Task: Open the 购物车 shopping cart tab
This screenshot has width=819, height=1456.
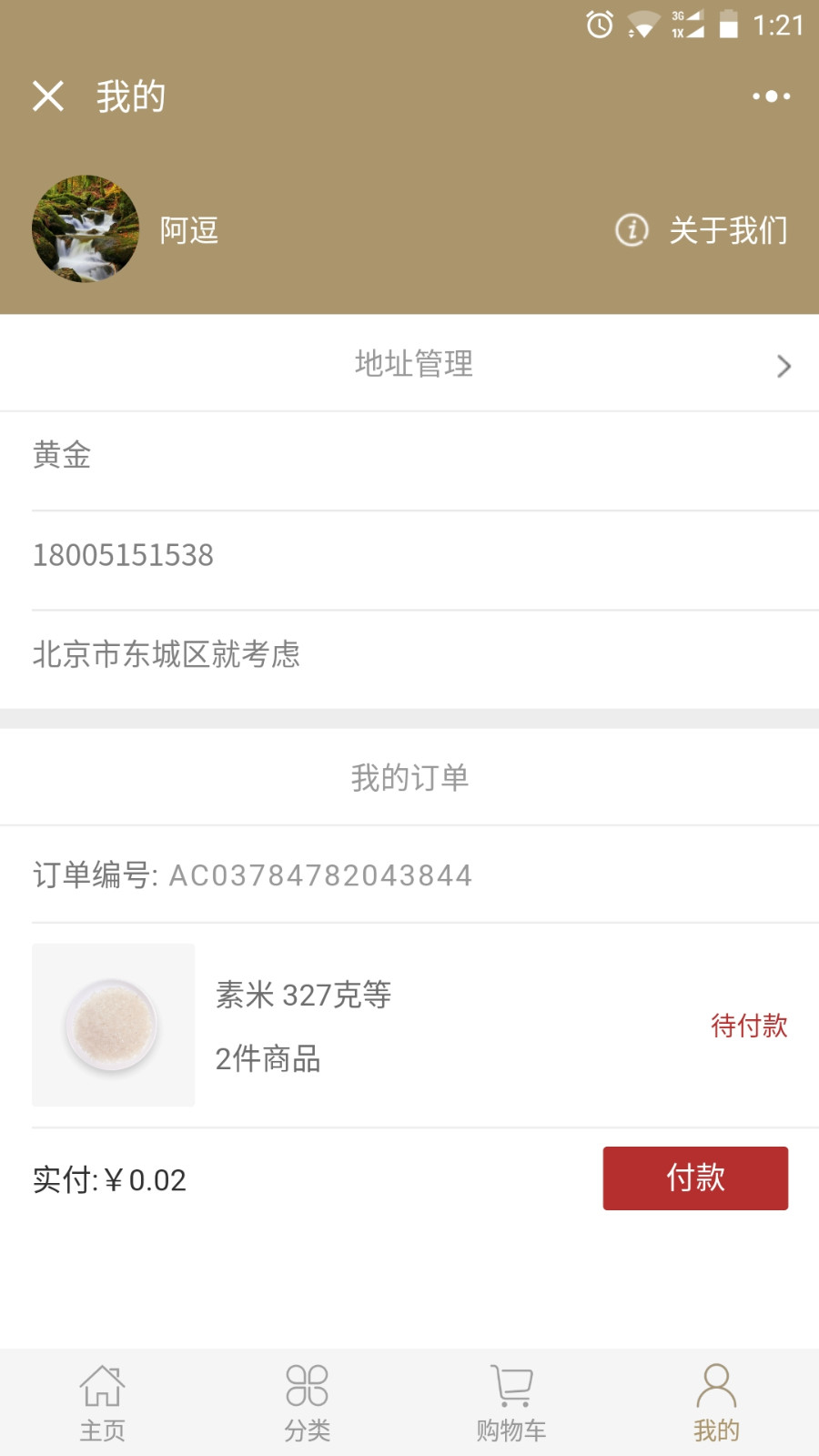Action: click(x=511, y=1403)
